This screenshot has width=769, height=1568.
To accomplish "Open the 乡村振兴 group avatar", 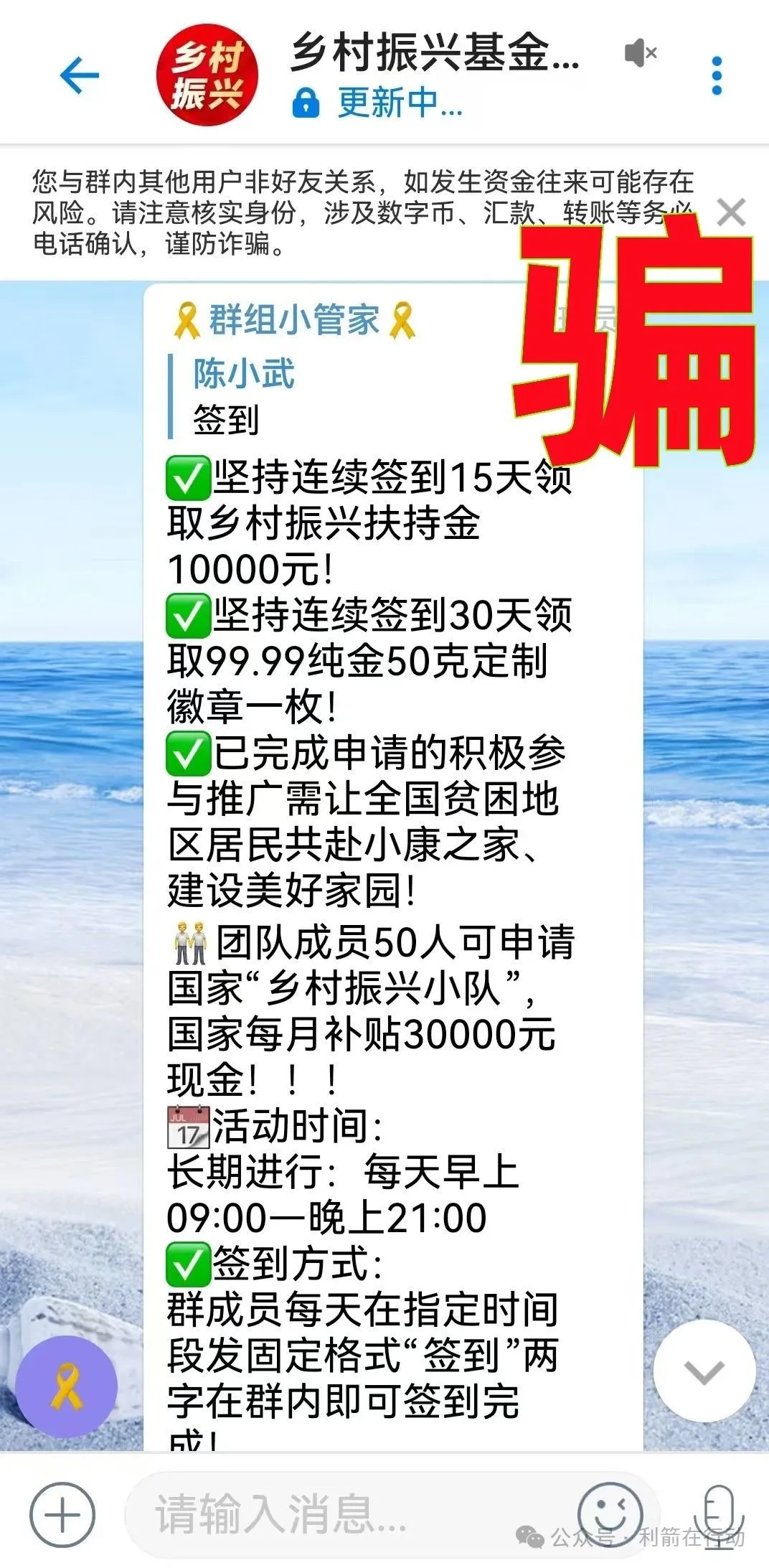I will tap(208, 75).
